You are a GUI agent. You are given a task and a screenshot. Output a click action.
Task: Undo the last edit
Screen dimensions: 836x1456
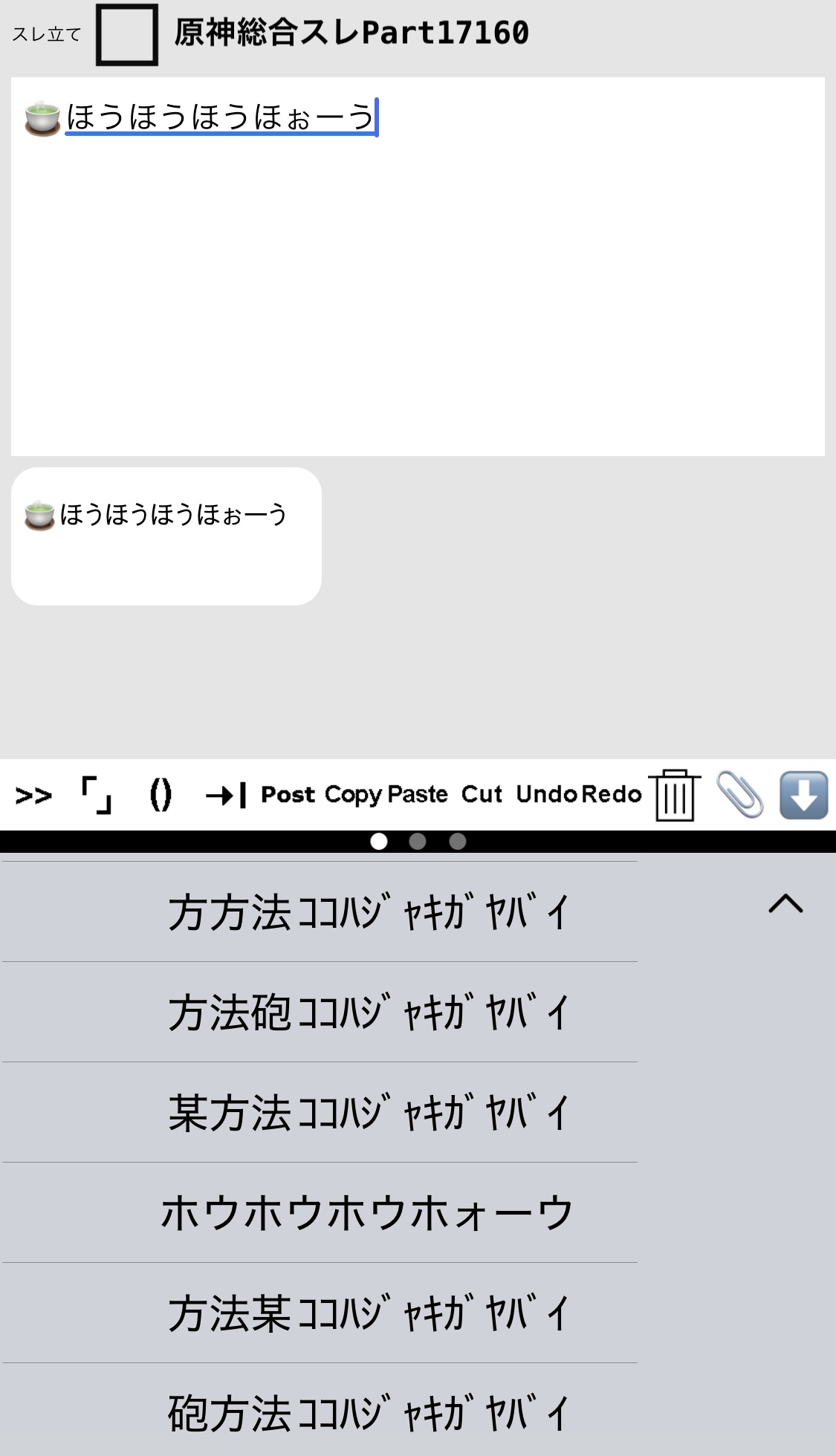[547, 795]
